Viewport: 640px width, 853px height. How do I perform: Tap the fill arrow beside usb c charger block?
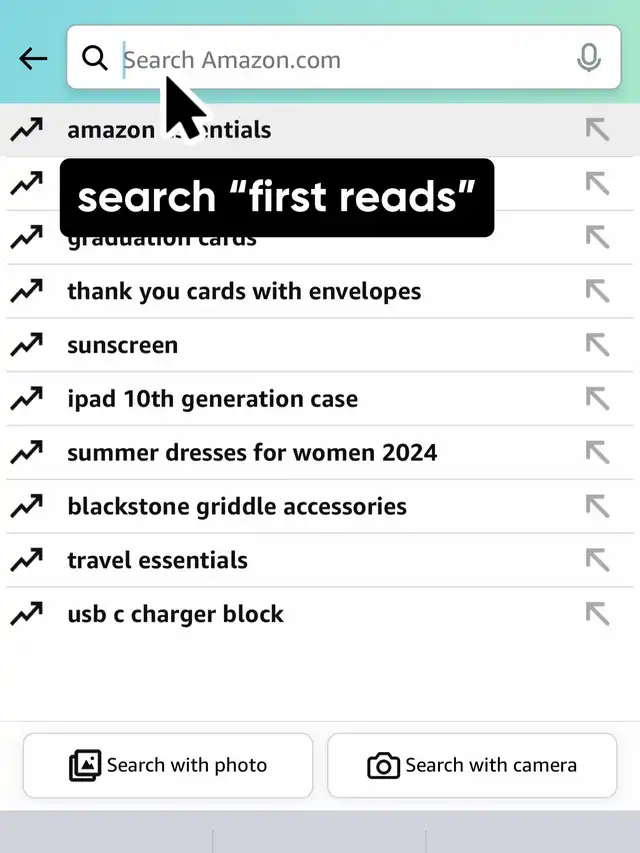pos(597,614)
